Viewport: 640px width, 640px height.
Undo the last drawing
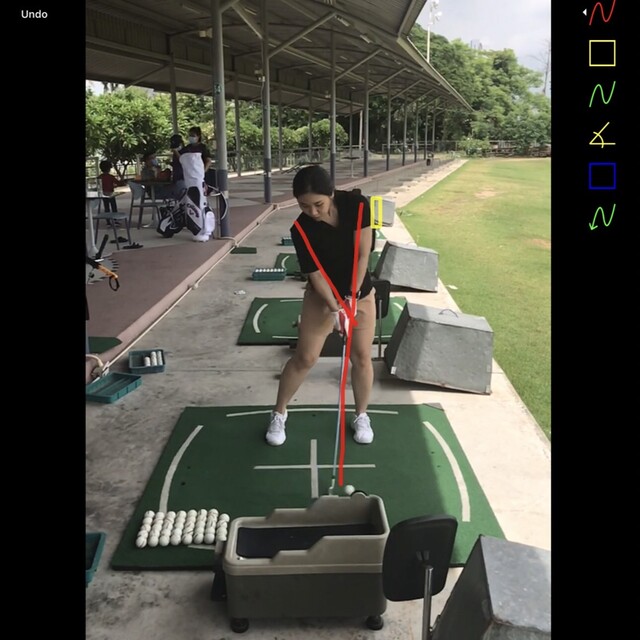(34, 14)
